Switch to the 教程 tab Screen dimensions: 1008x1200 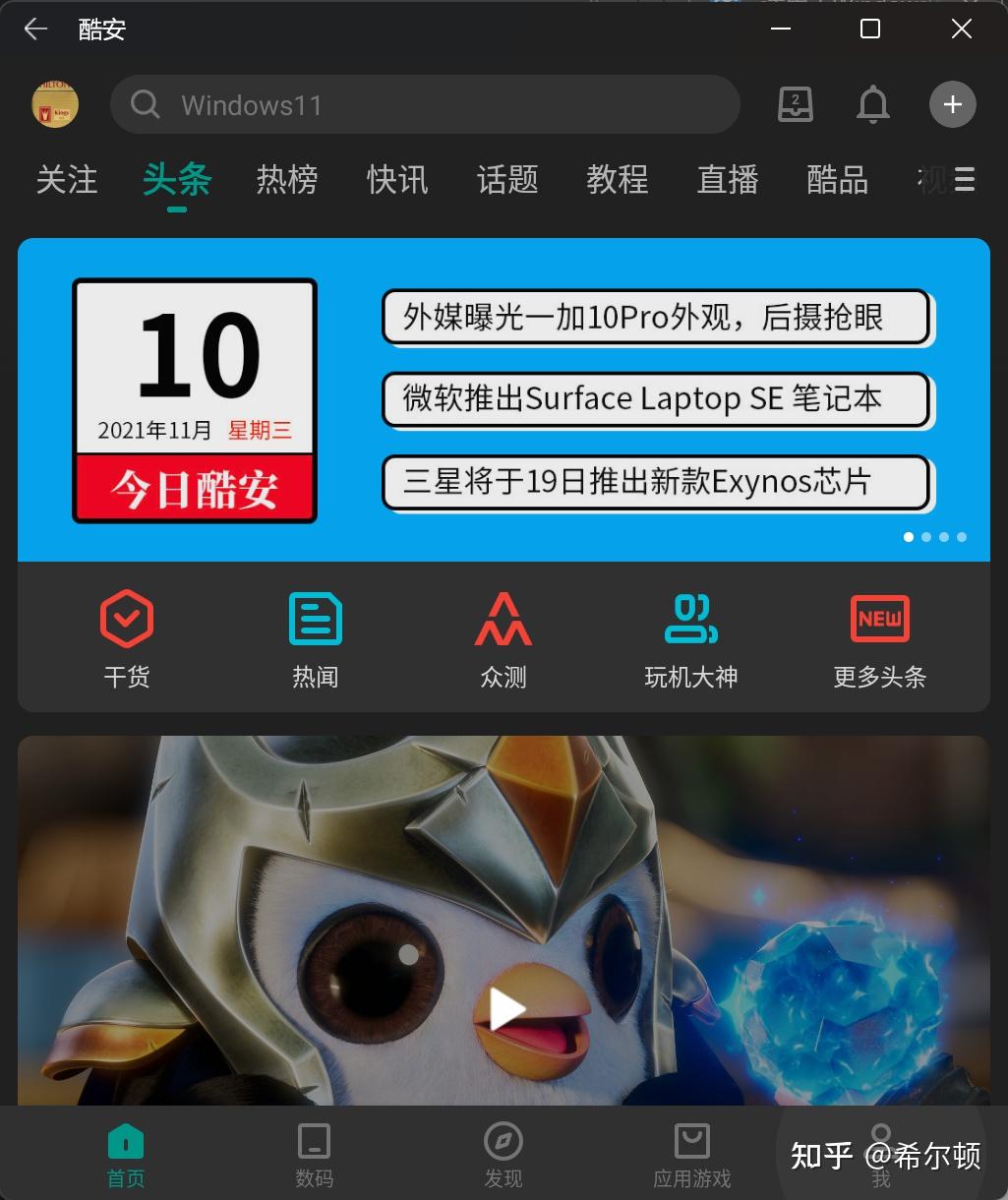pyautogui.click(x=618, y=180)
